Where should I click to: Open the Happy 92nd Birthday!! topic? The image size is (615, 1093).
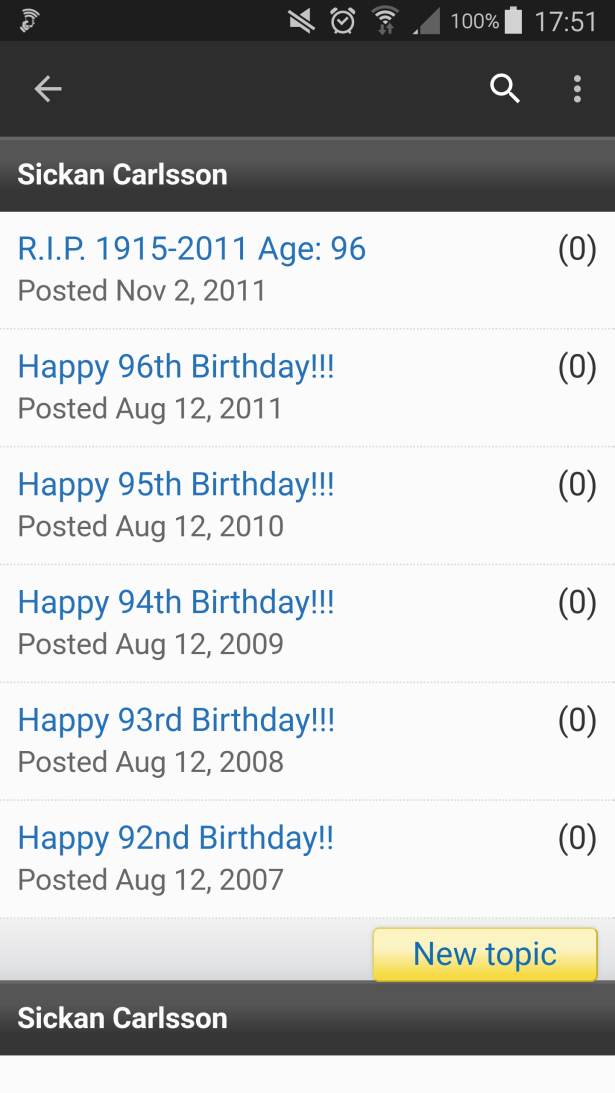pos(176,839)
